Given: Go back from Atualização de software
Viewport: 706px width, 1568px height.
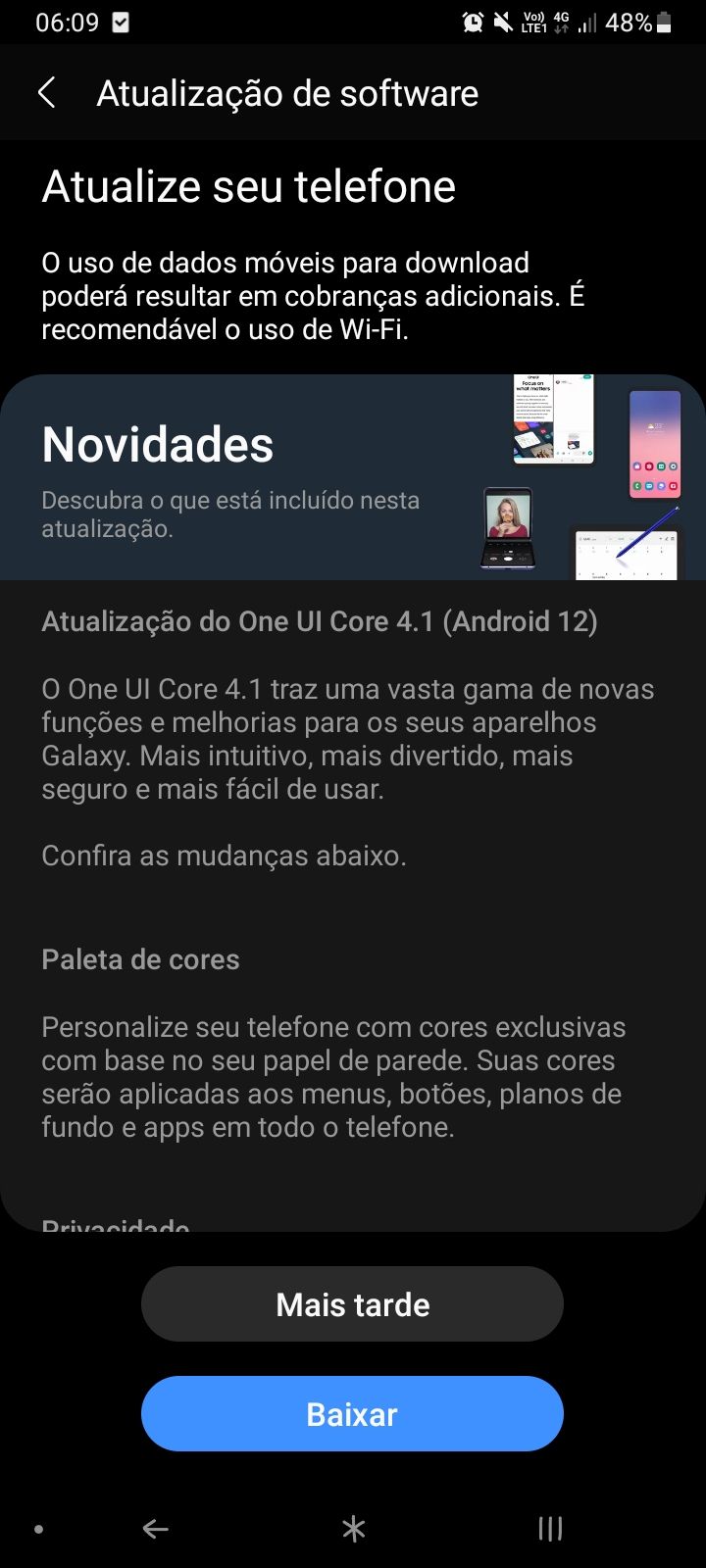Looking at the screenshot, I should tap(46, 93).
